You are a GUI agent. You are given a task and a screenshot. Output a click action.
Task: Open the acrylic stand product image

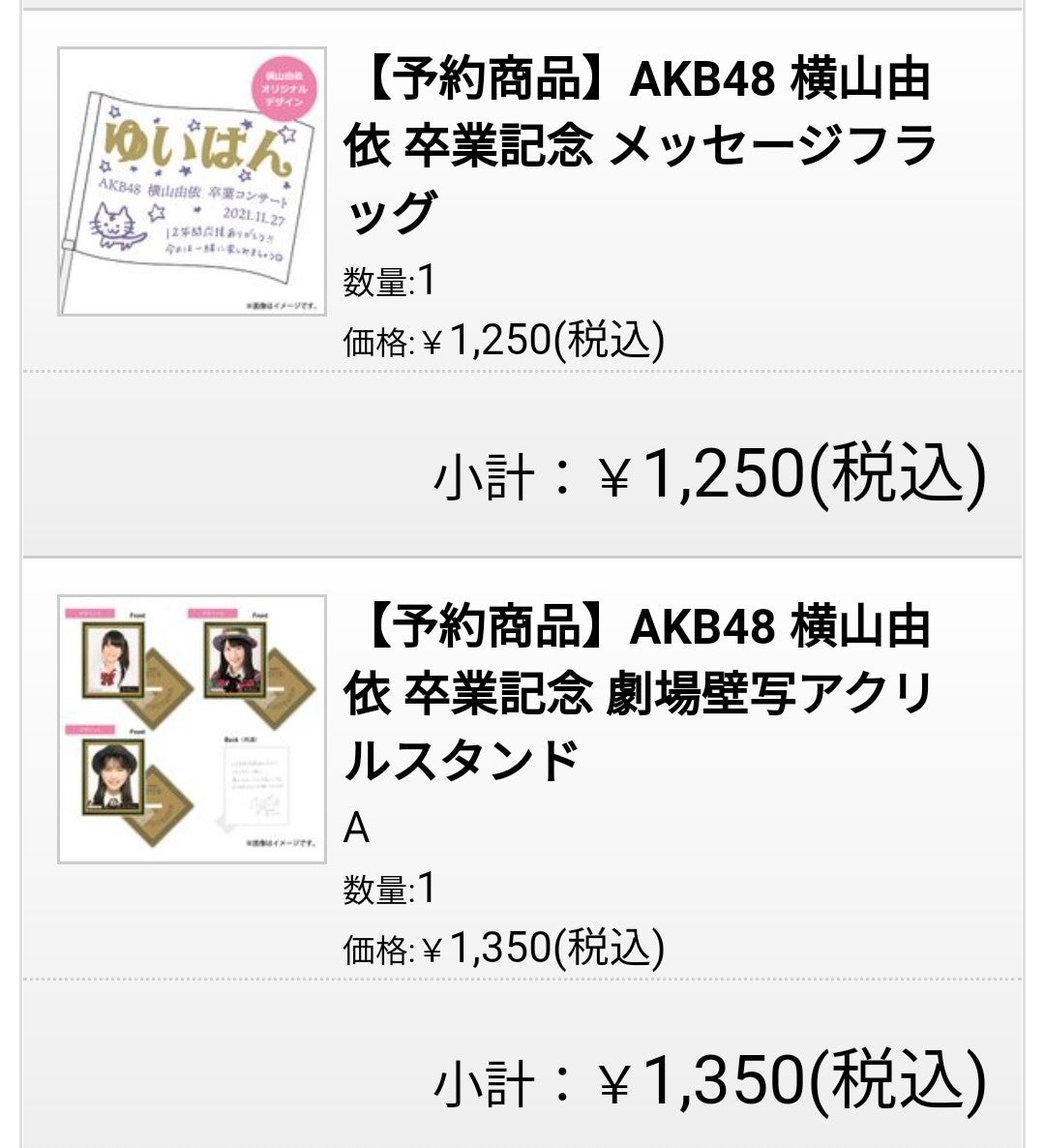point(193,729)
